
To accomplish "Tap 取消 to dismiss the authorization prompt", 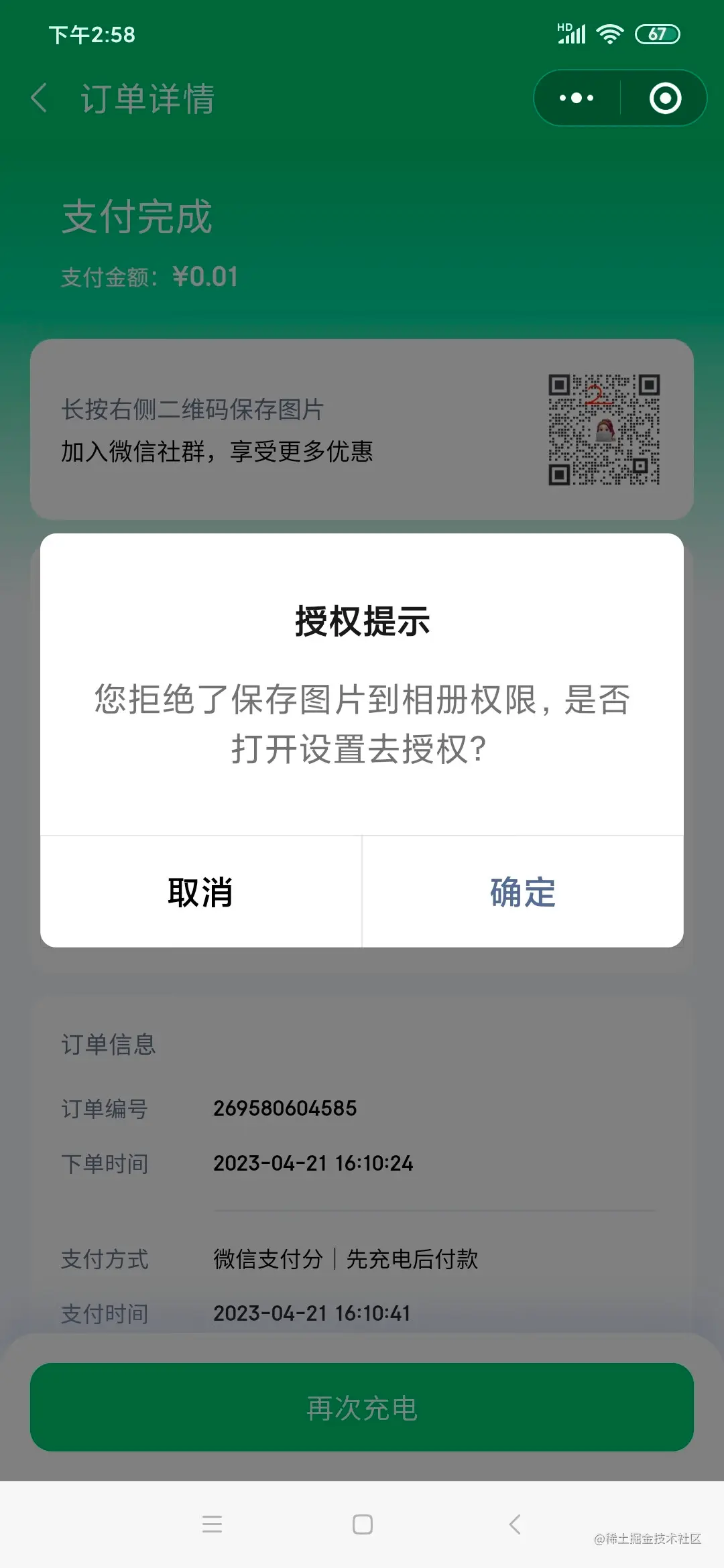I will pos(200,892).
